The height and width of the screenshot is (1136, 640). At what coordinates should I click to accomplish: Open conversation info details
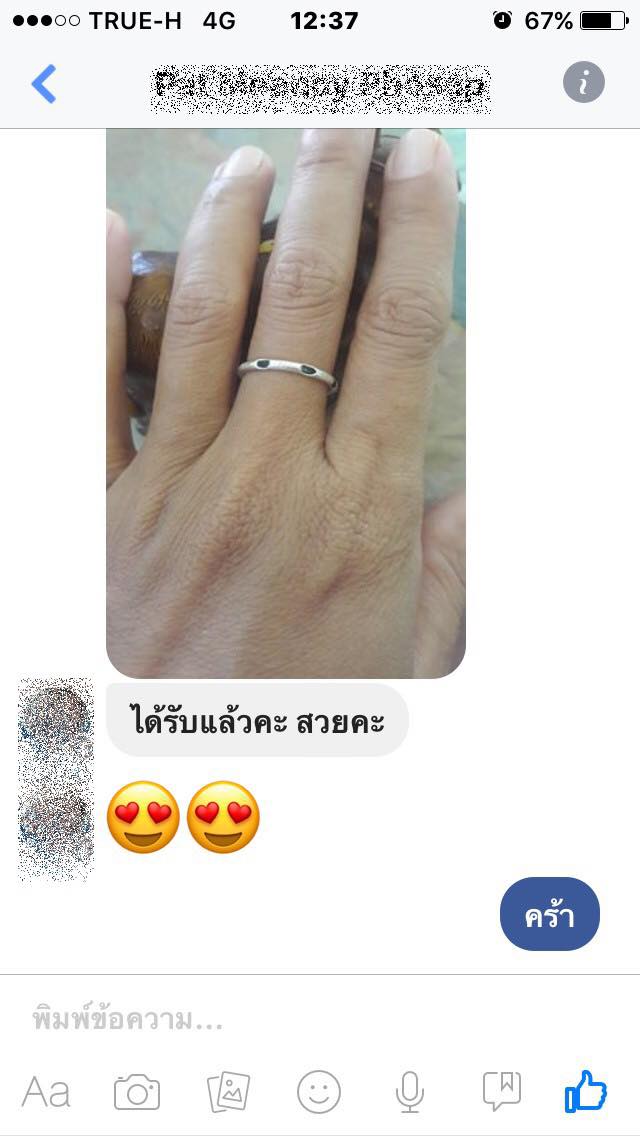tap(584, 82)
